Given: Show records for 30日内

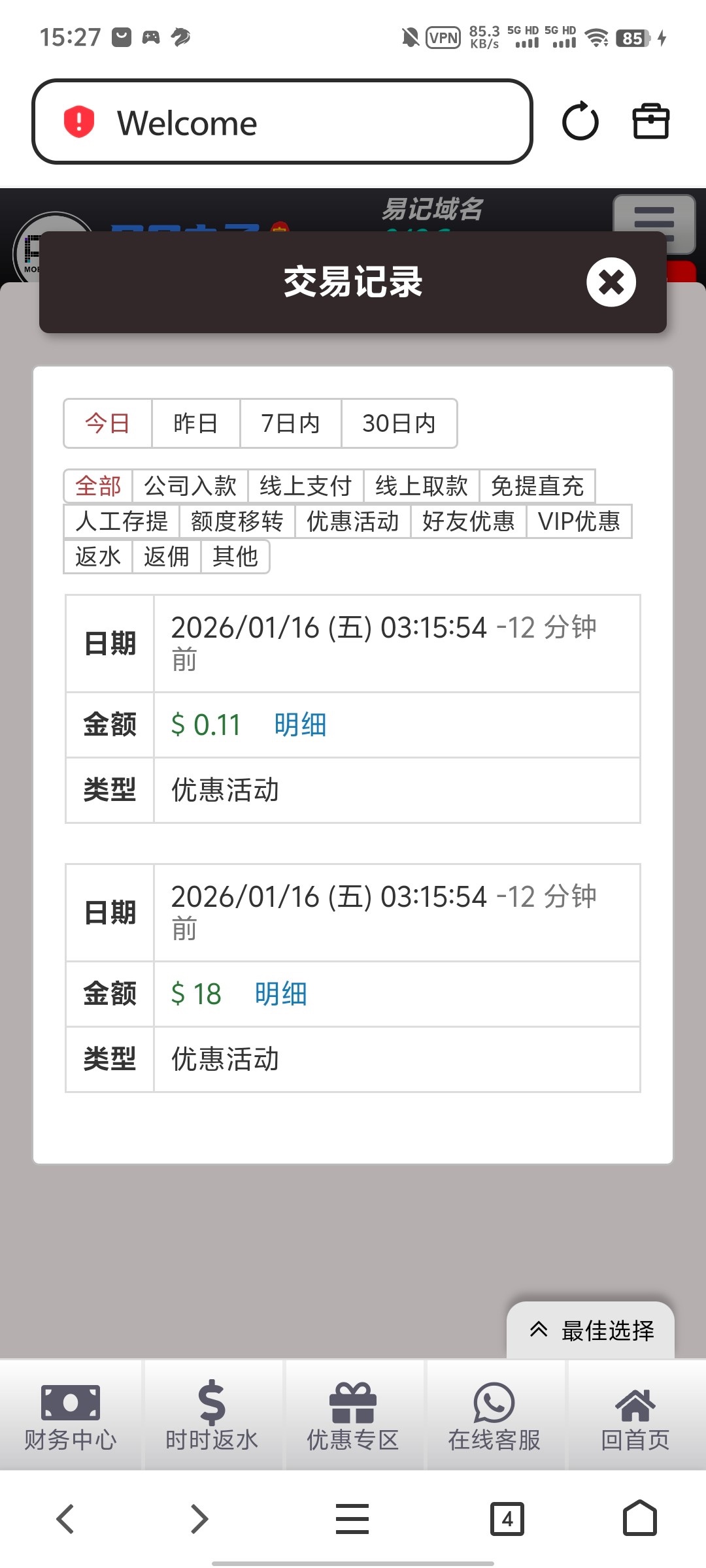Looking at the screenshot, I should coord(399,423).
